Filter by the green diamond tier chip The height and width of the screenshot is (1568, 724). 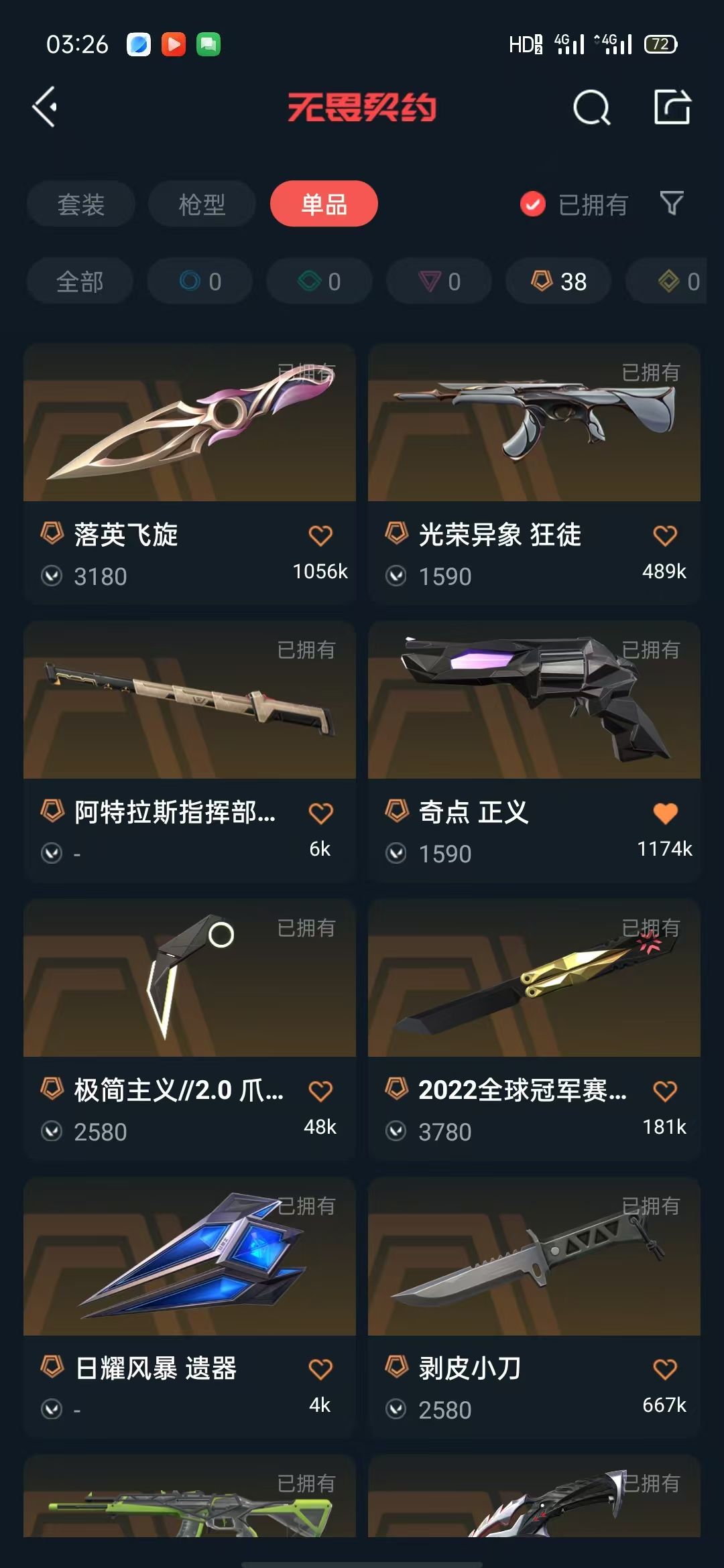[x=319, y=281]
